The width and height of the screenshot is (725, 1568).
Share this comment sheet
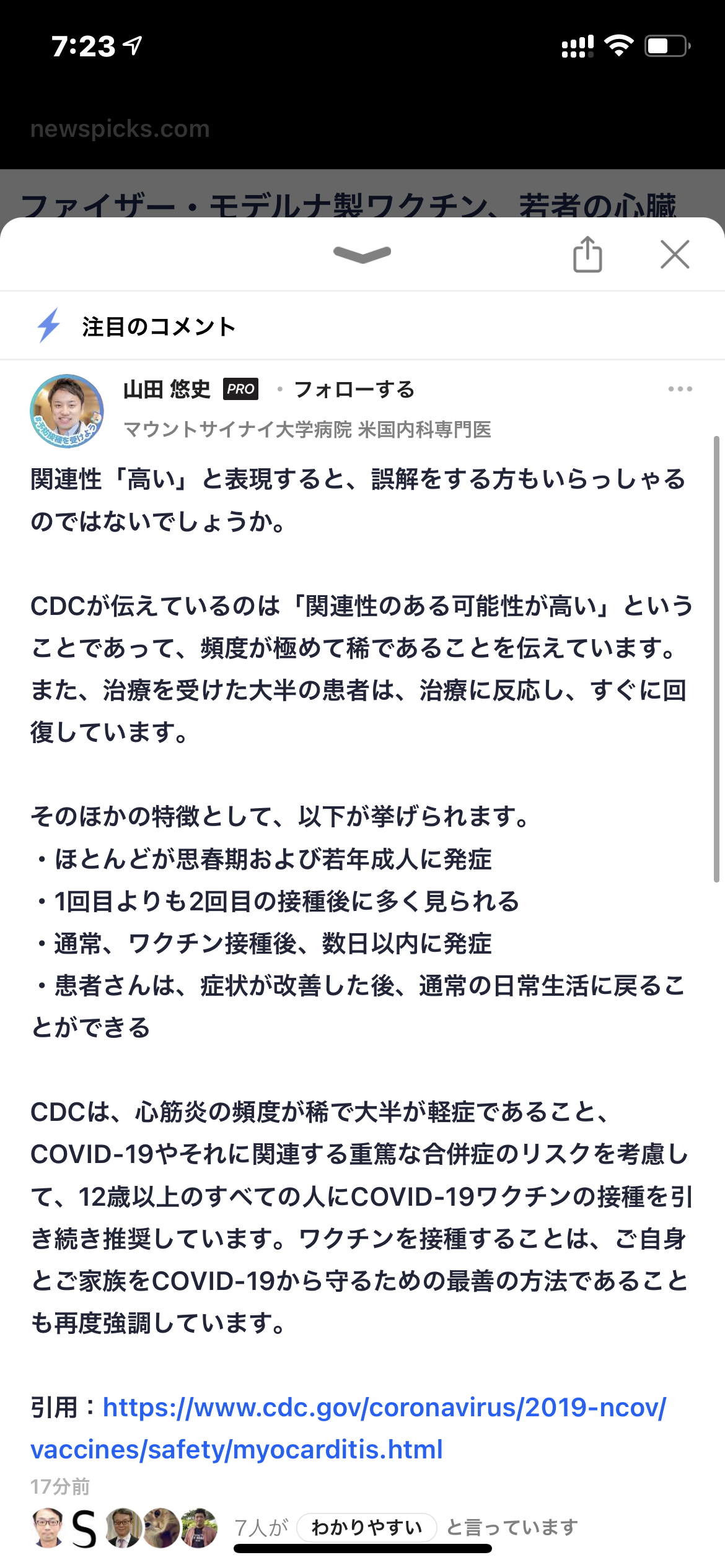587,255
